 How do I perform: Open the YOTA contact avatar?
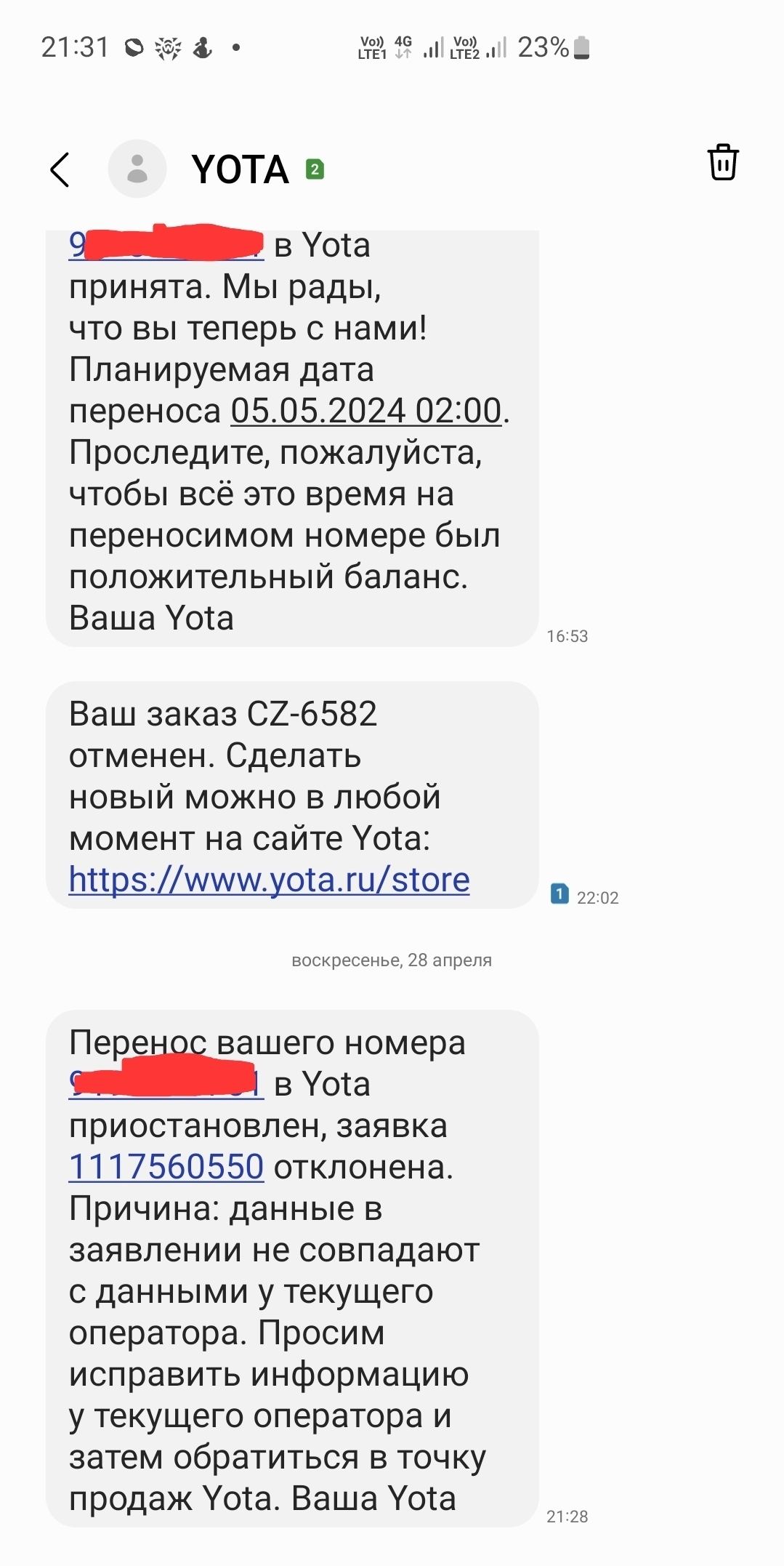click(137, 169)
